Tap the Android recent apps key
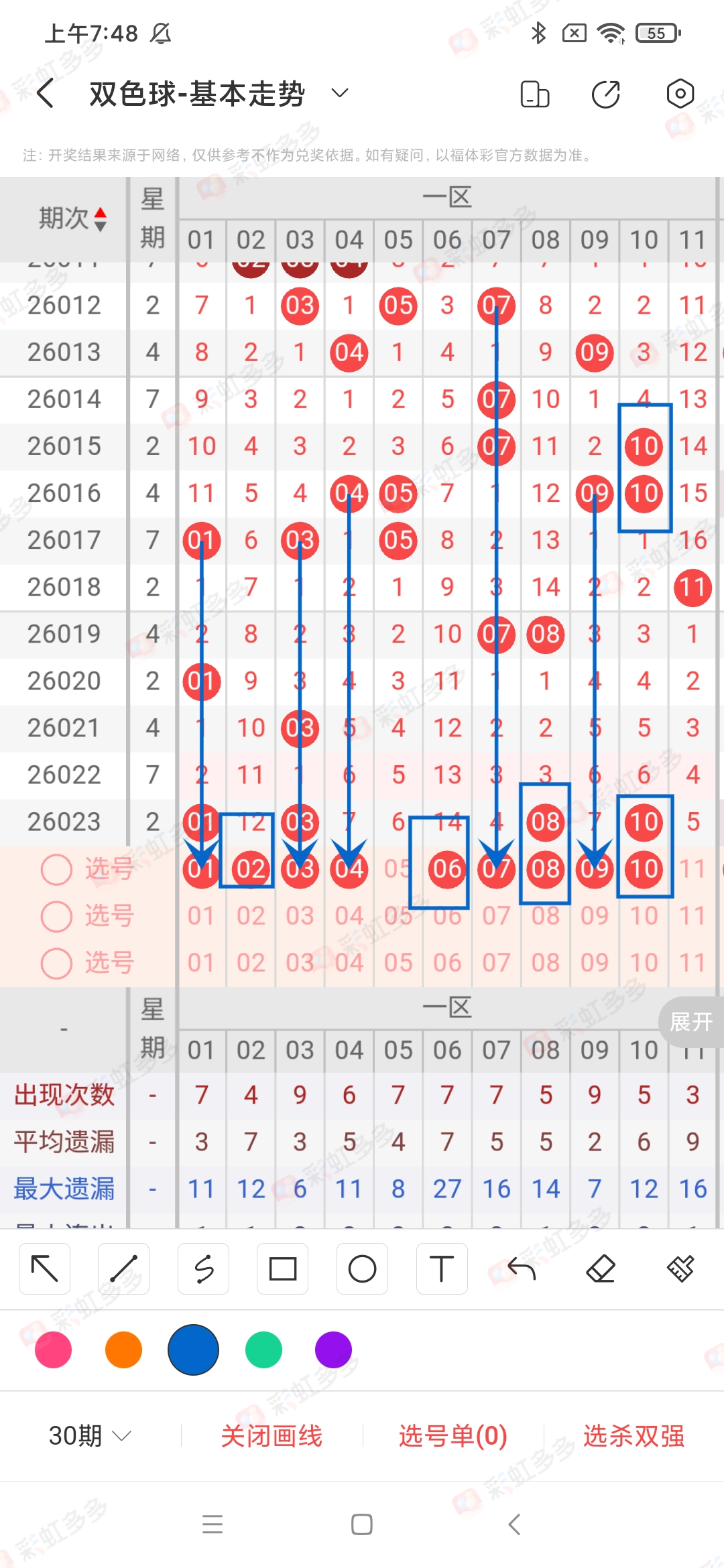This screenshot has height=1568, width=724. [212, 1525]
